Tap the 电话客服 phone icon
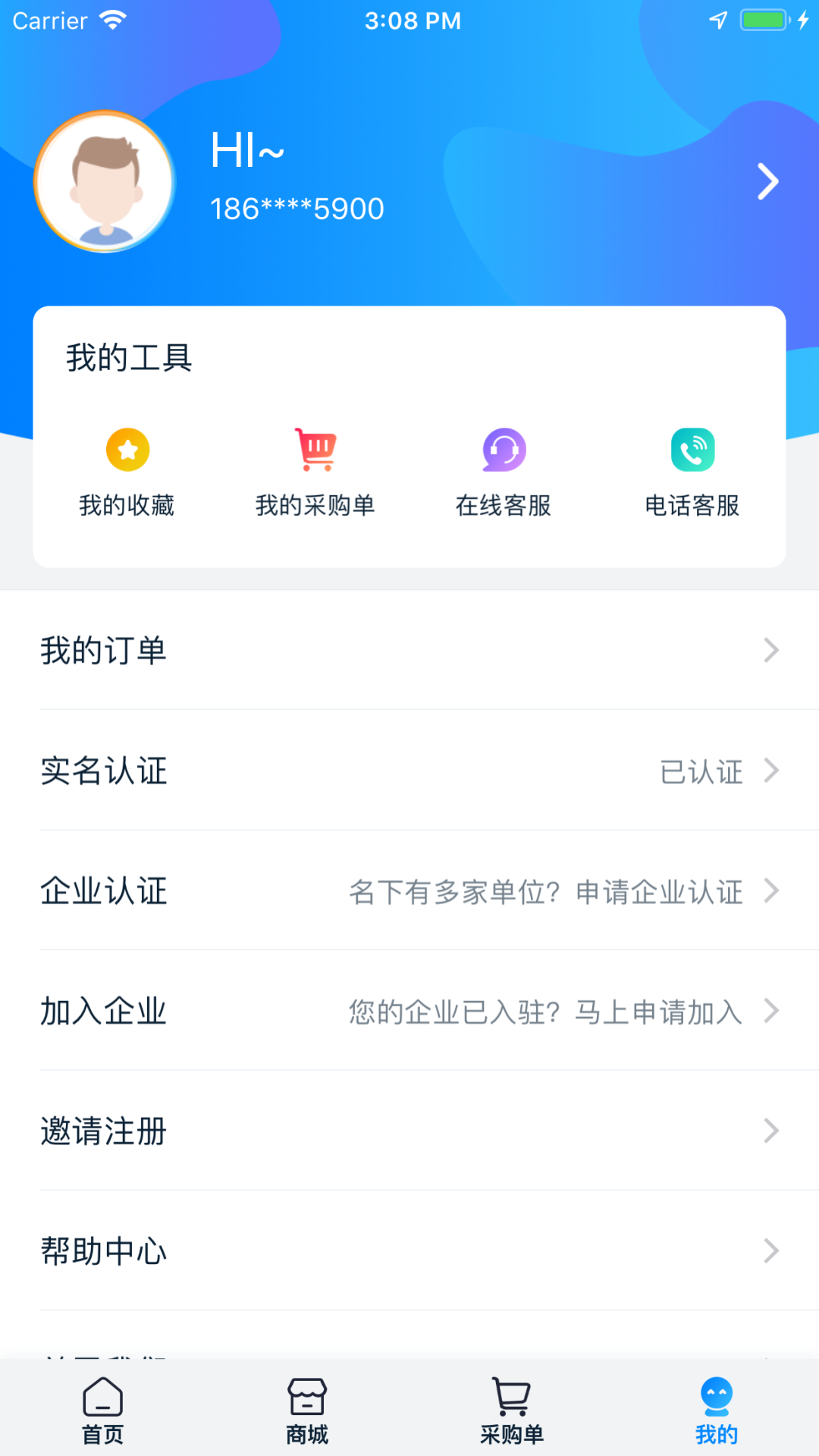 coord(692,449)
